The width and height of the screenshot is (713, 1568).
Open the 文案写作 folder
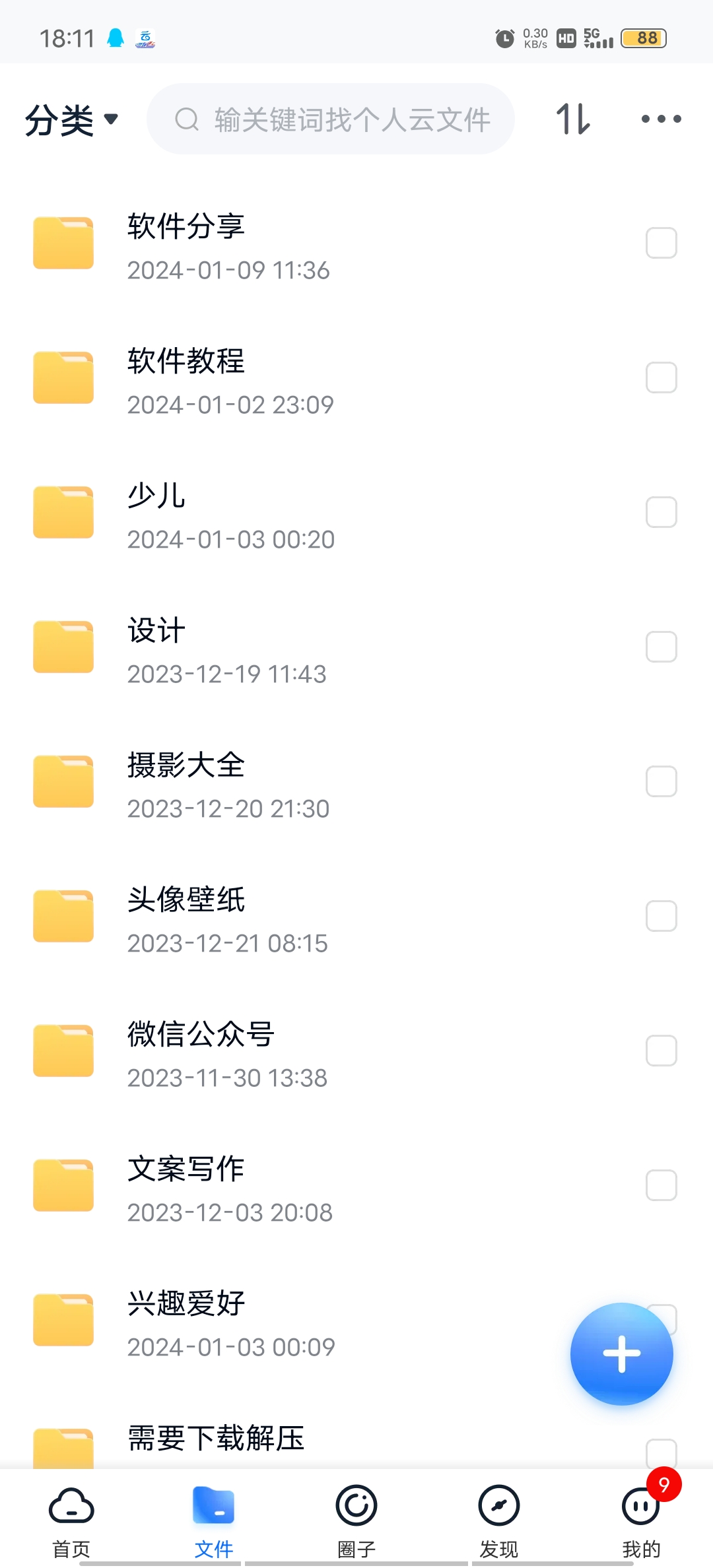tap(264, 1186)
